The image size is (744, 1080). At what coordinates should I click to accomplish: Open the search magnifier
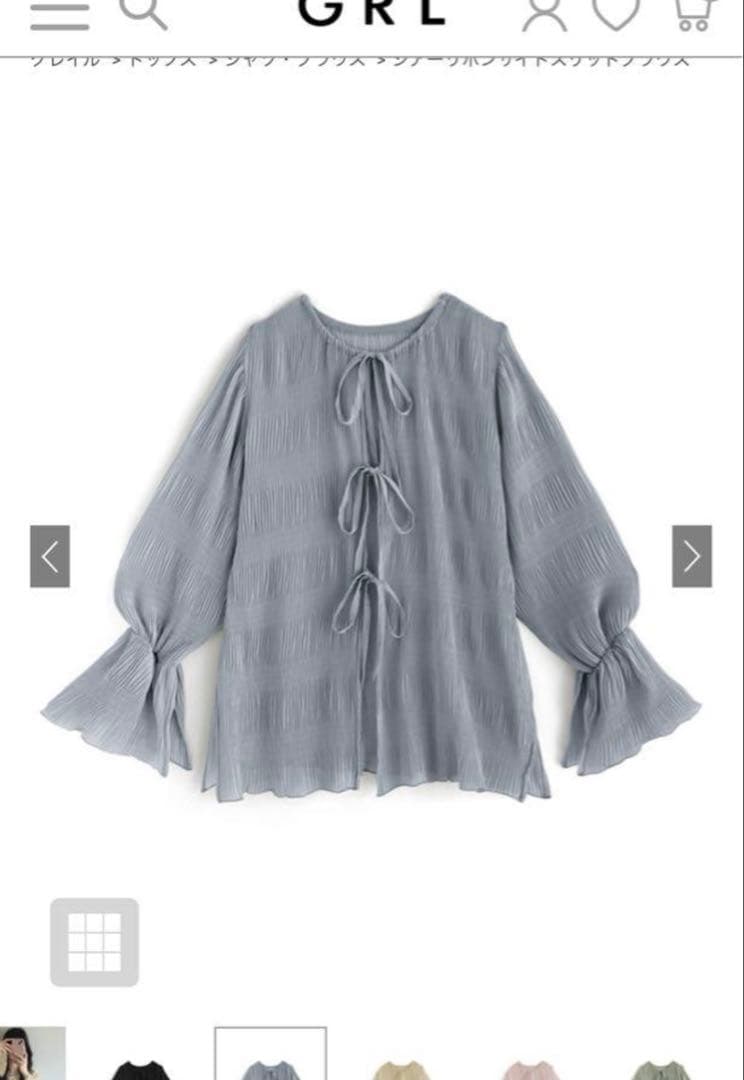[x=143, y=12]
